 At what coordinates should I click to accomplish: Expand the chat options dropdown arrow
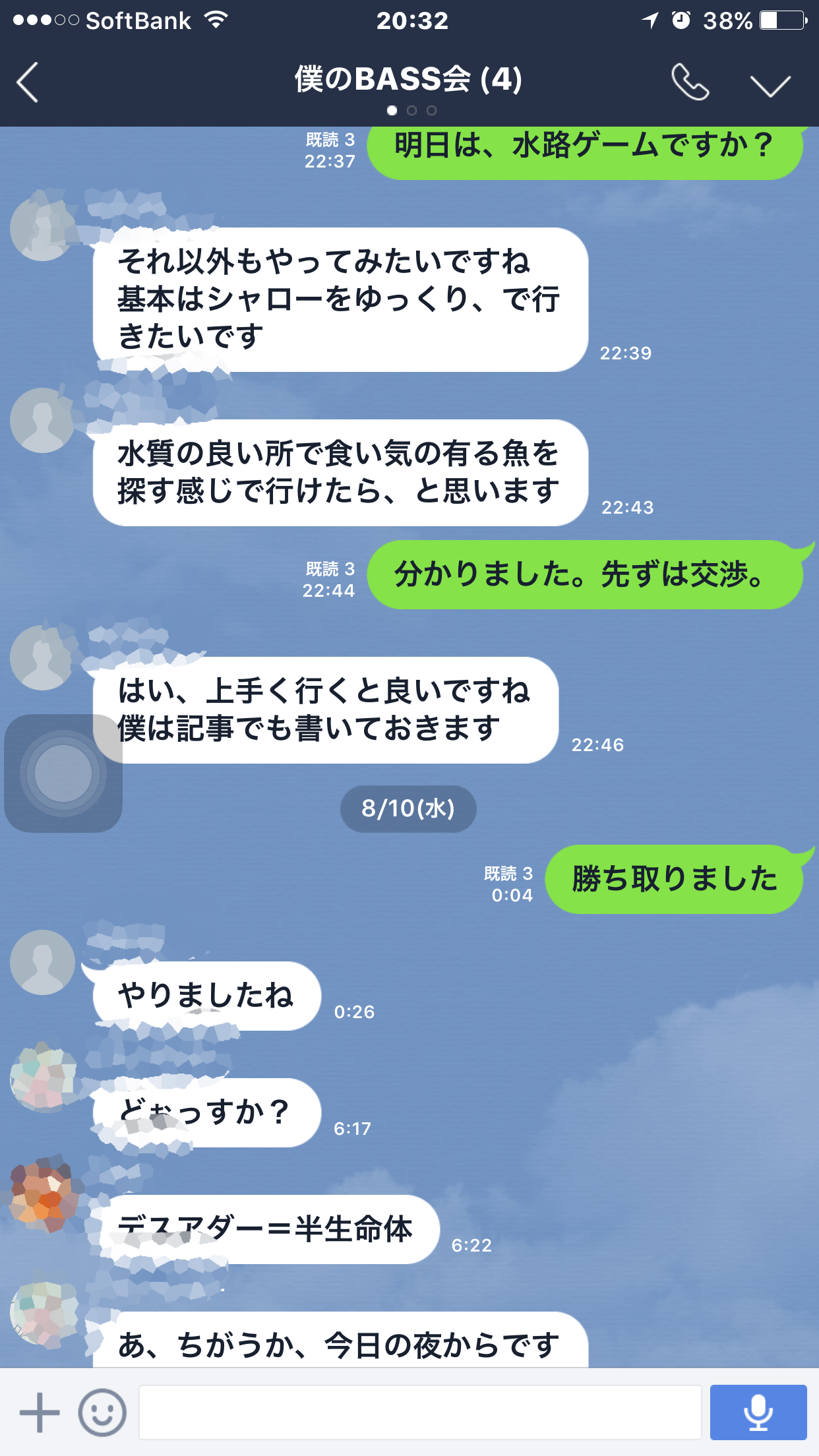pos(770,85)
